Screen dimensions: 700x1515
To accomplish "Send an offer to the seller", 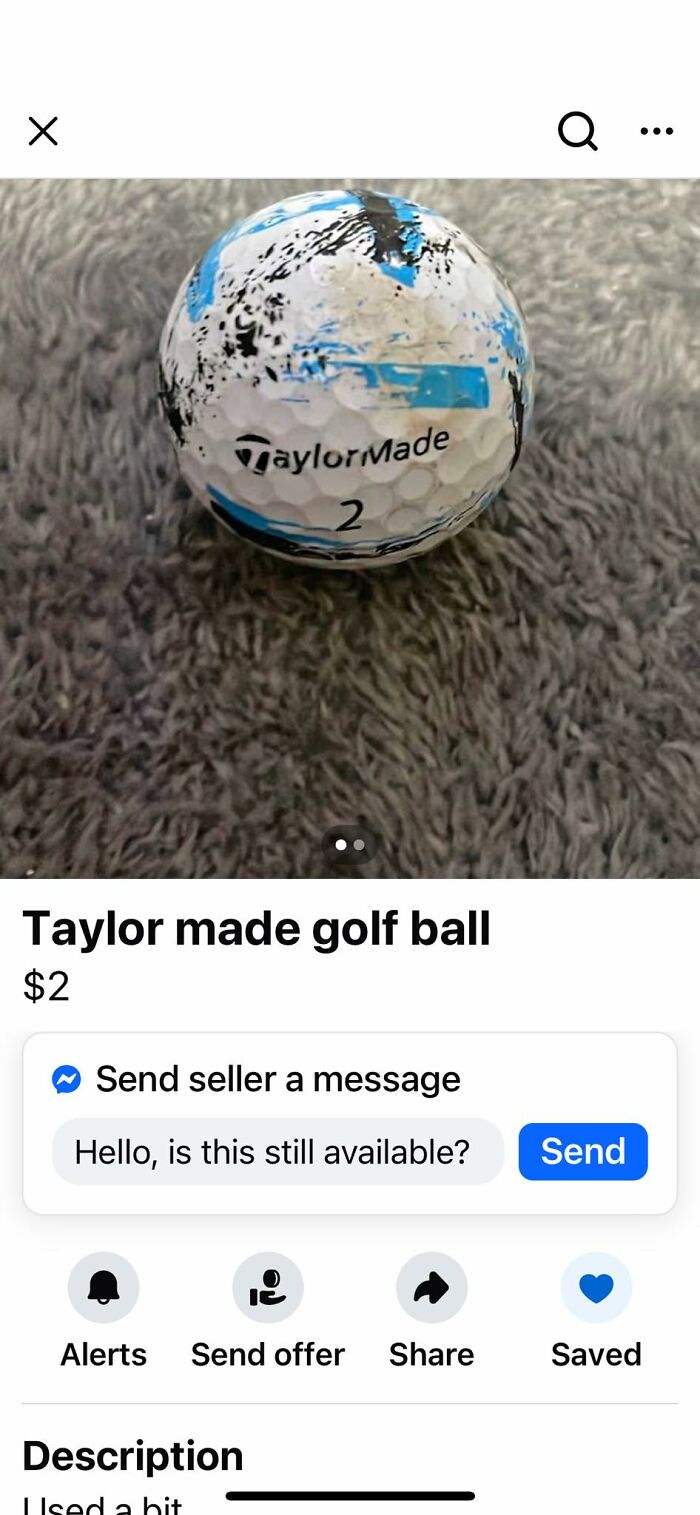I will [x=267, y=1288].
